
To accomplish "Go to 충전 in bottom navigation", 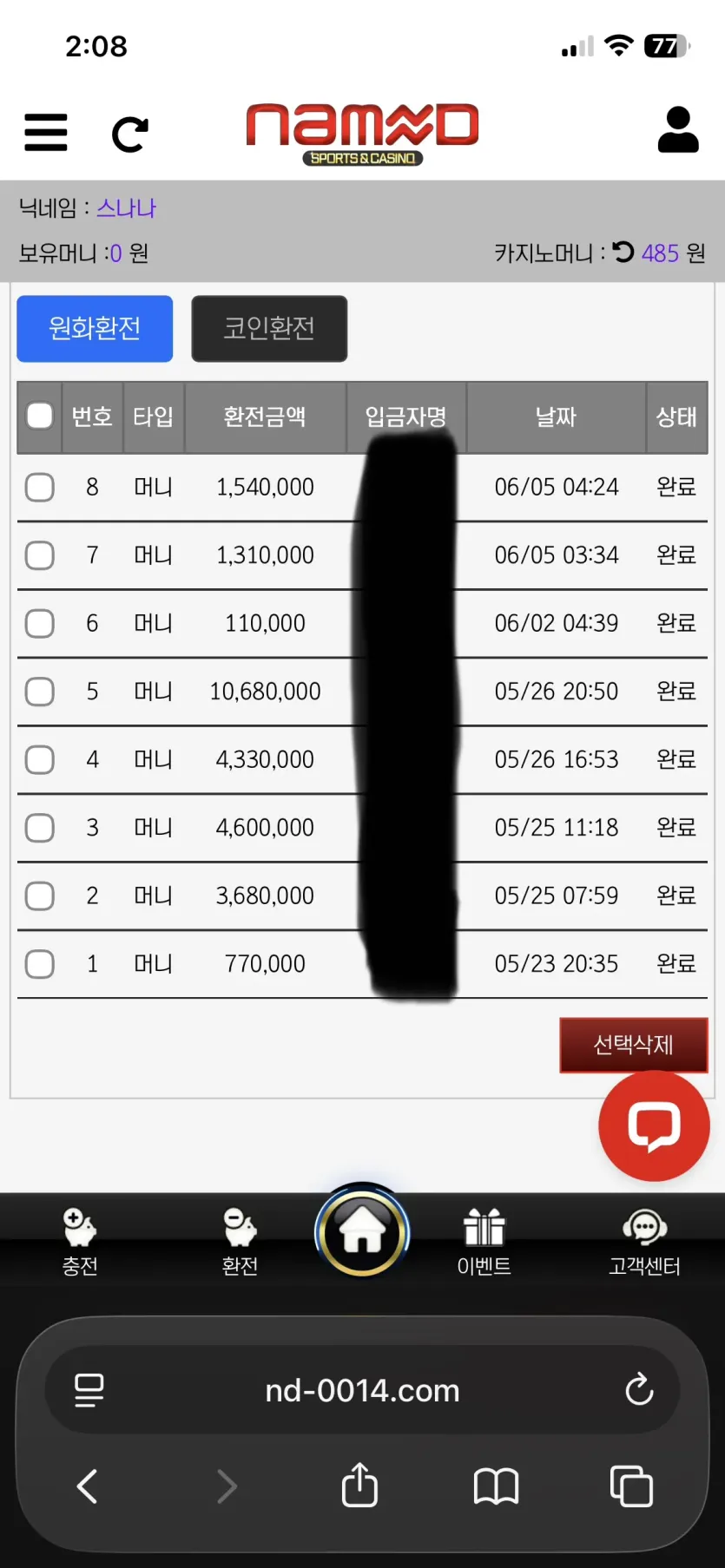I will [80, 1243].
